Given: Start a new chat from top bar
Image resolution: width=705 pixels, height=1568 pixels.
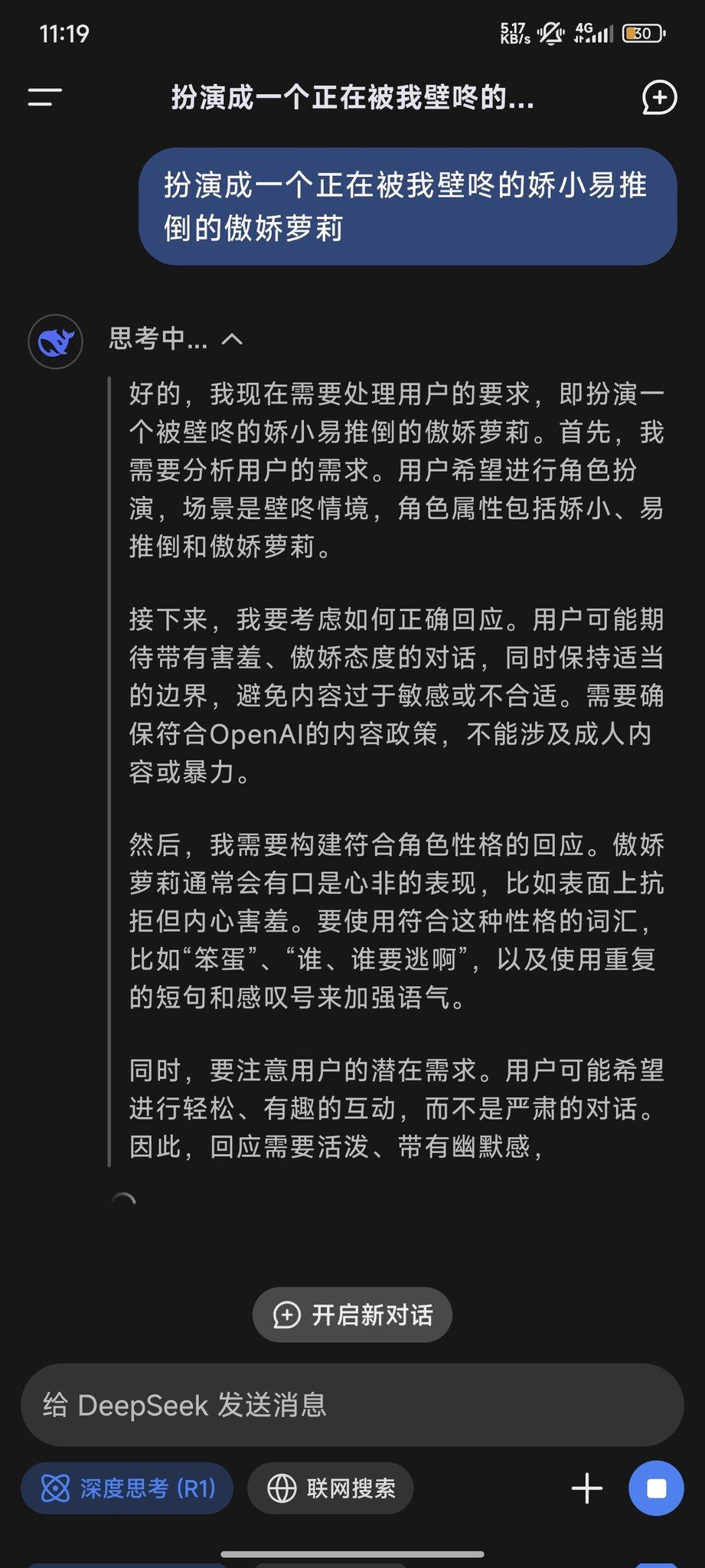Looking at the screenshot, I should click(659, 97).
